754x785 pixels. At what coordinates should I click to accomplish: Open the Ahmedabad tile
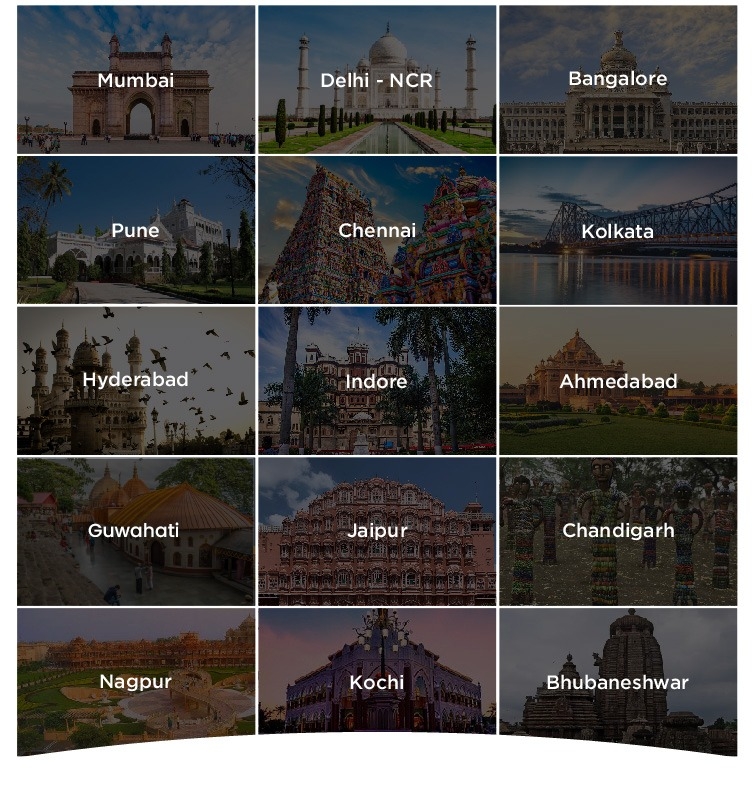click(618, 380)
